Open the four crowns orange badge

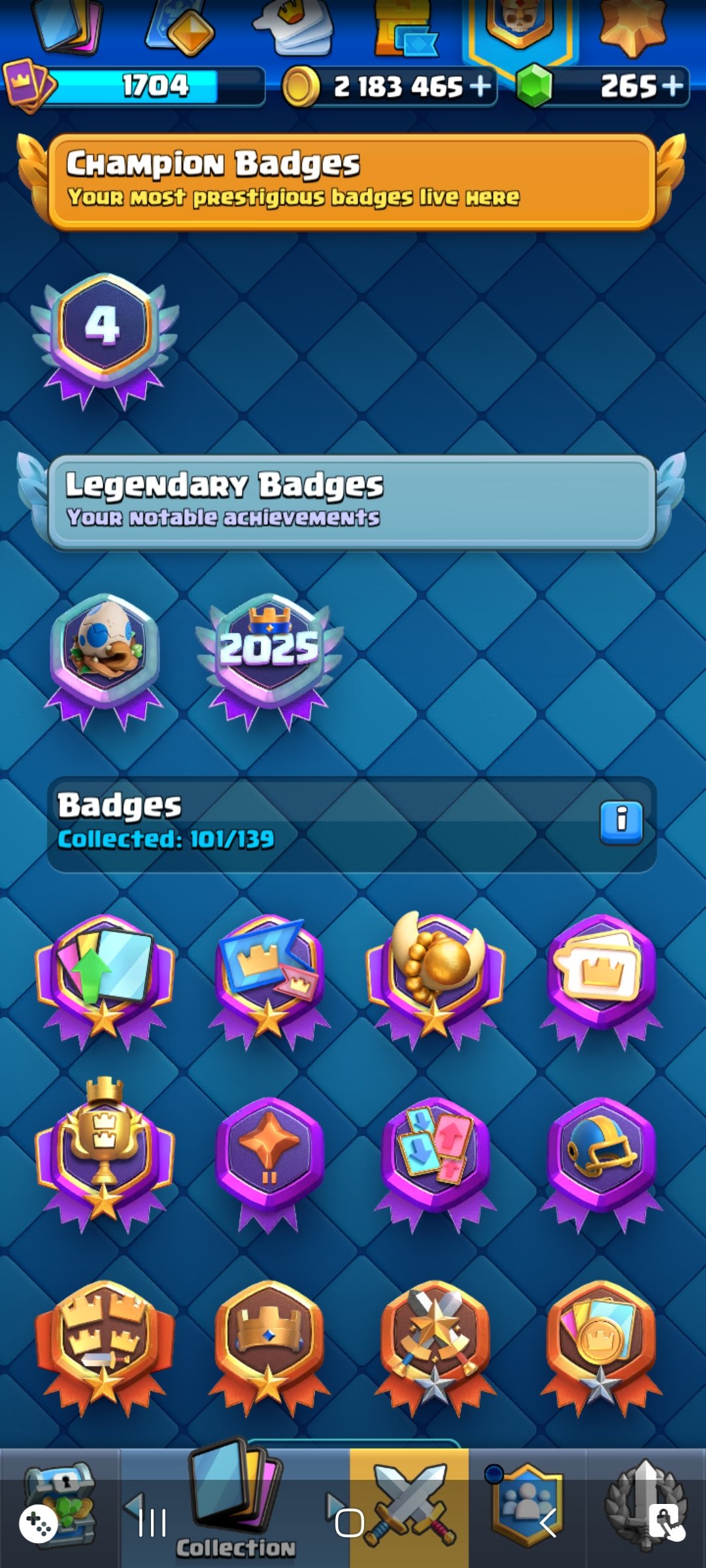(105, 1347)
